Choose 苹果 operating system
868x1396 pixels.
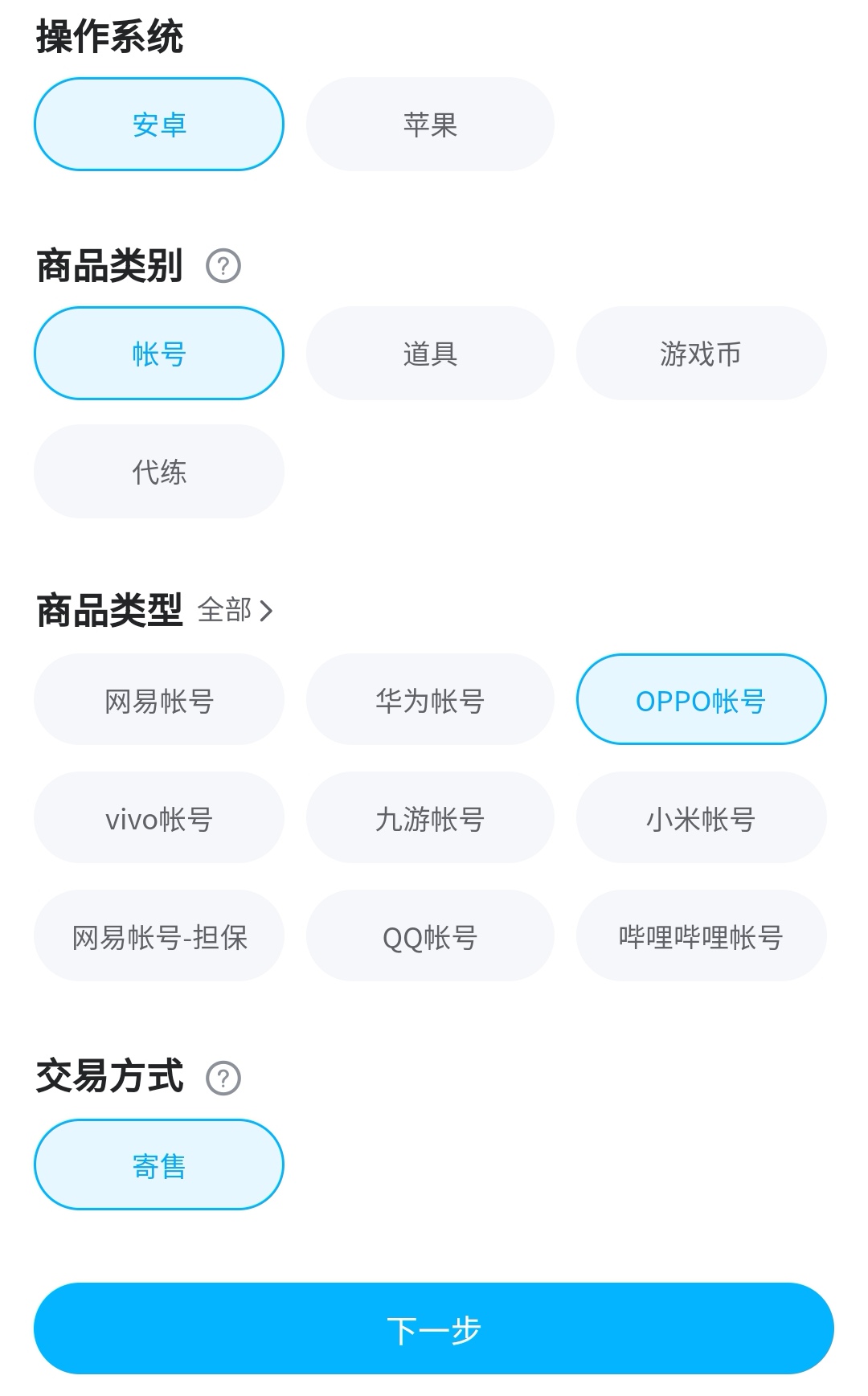[x=430, y=125]
